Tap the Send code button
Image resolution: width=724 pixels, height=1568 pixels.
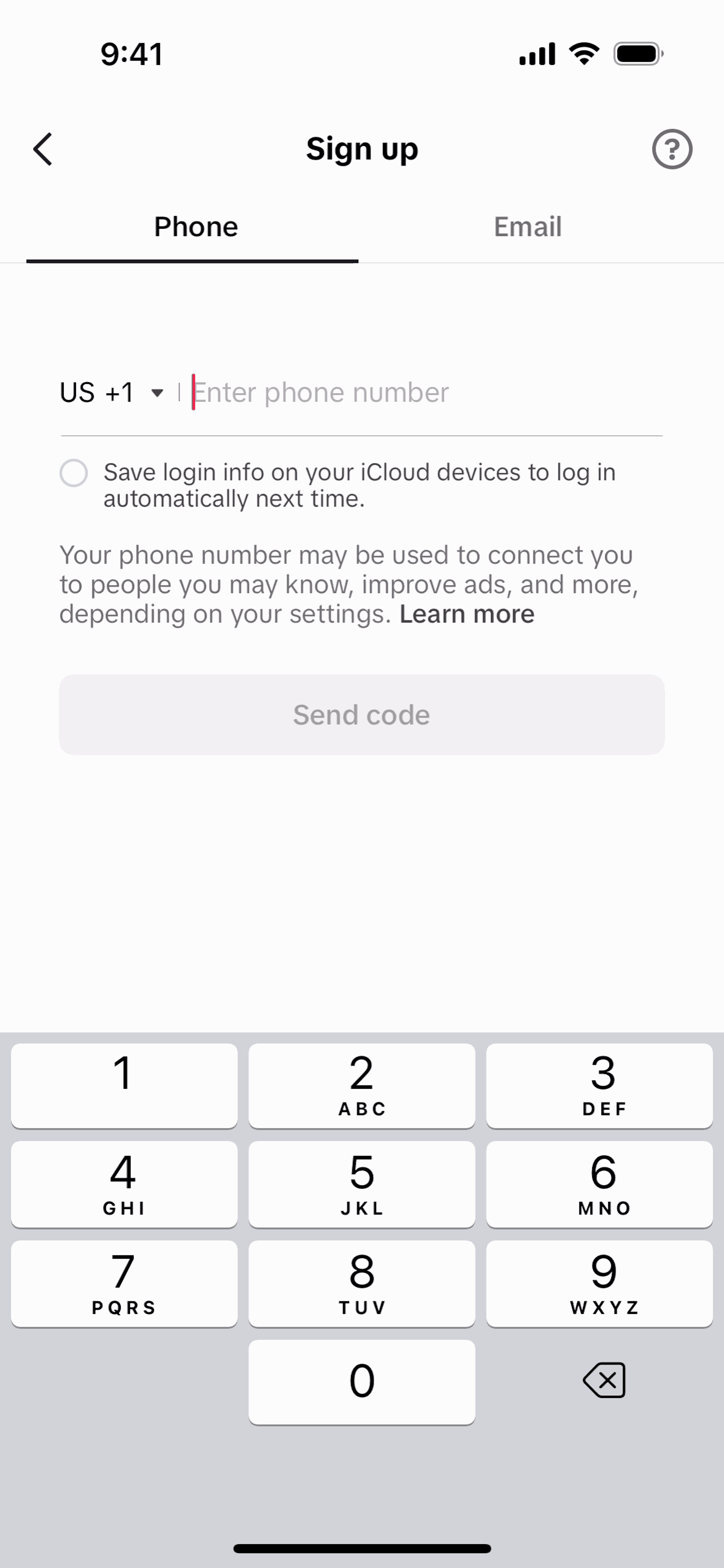click(x=362, y=715)
